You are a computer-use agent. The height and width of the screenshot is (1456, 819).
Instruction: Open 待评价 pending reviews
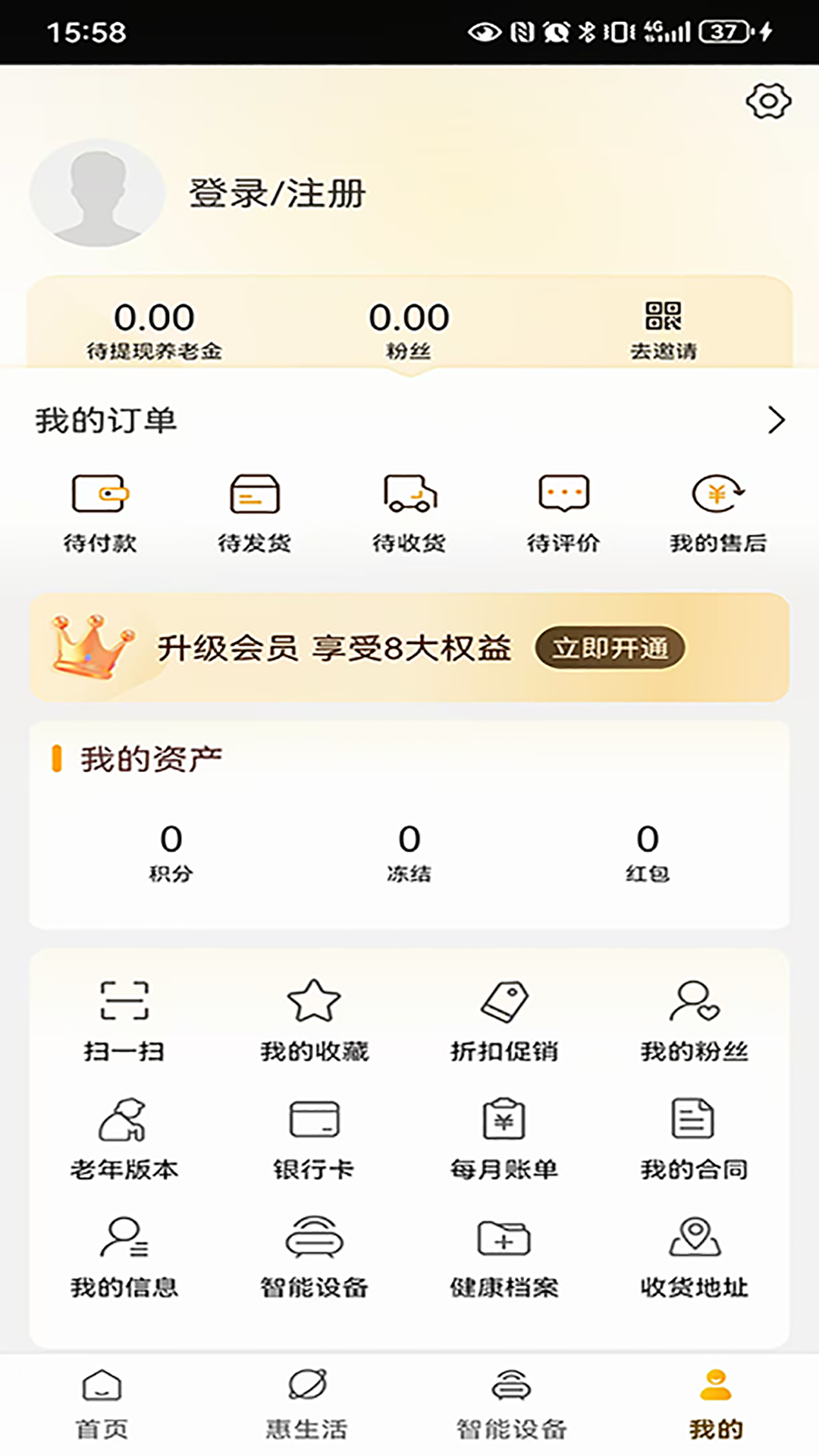[x=564, y=510]
